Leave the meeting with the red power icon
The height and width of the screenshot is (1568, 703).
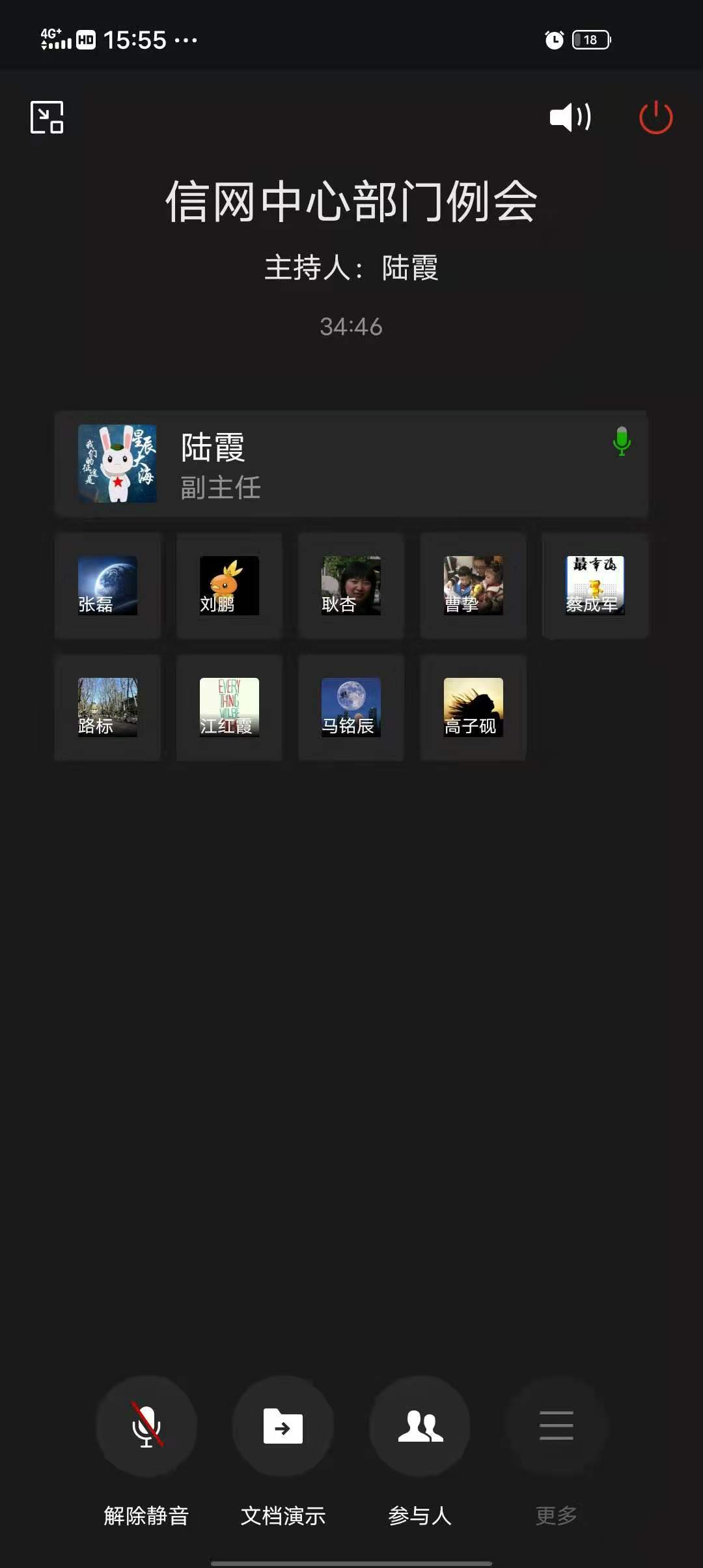(x=655, y=117)
